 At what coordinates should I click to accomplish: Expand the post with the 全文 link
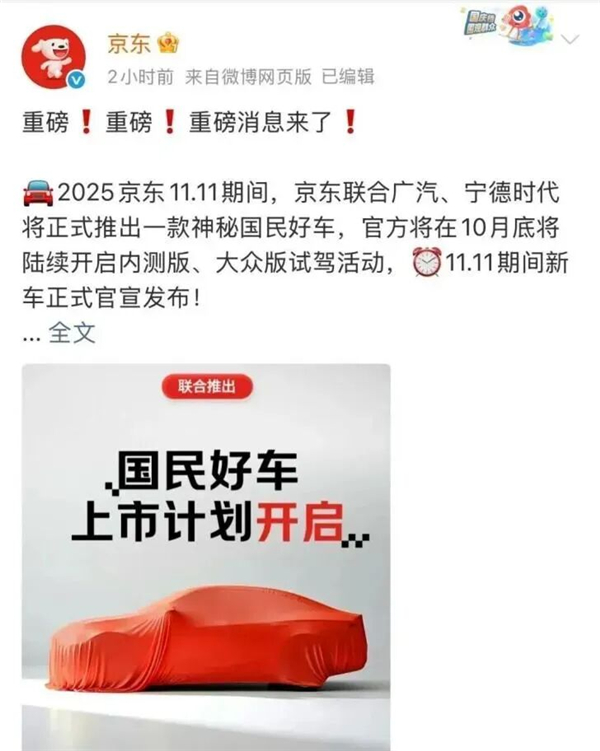pyautogui.click(x=72, y=333)
